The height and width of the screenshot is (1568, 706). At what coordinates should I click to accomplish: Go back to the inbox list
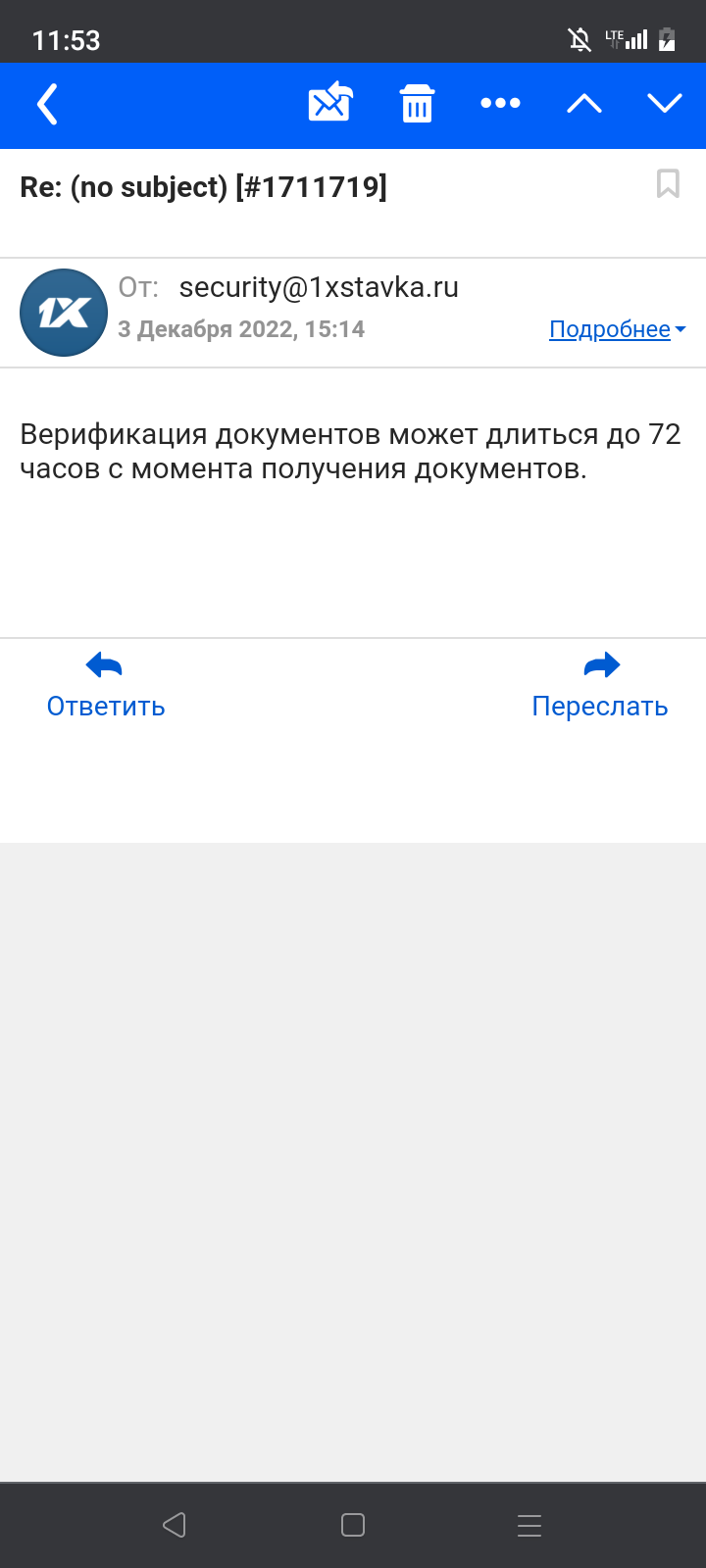coord(47,104)
